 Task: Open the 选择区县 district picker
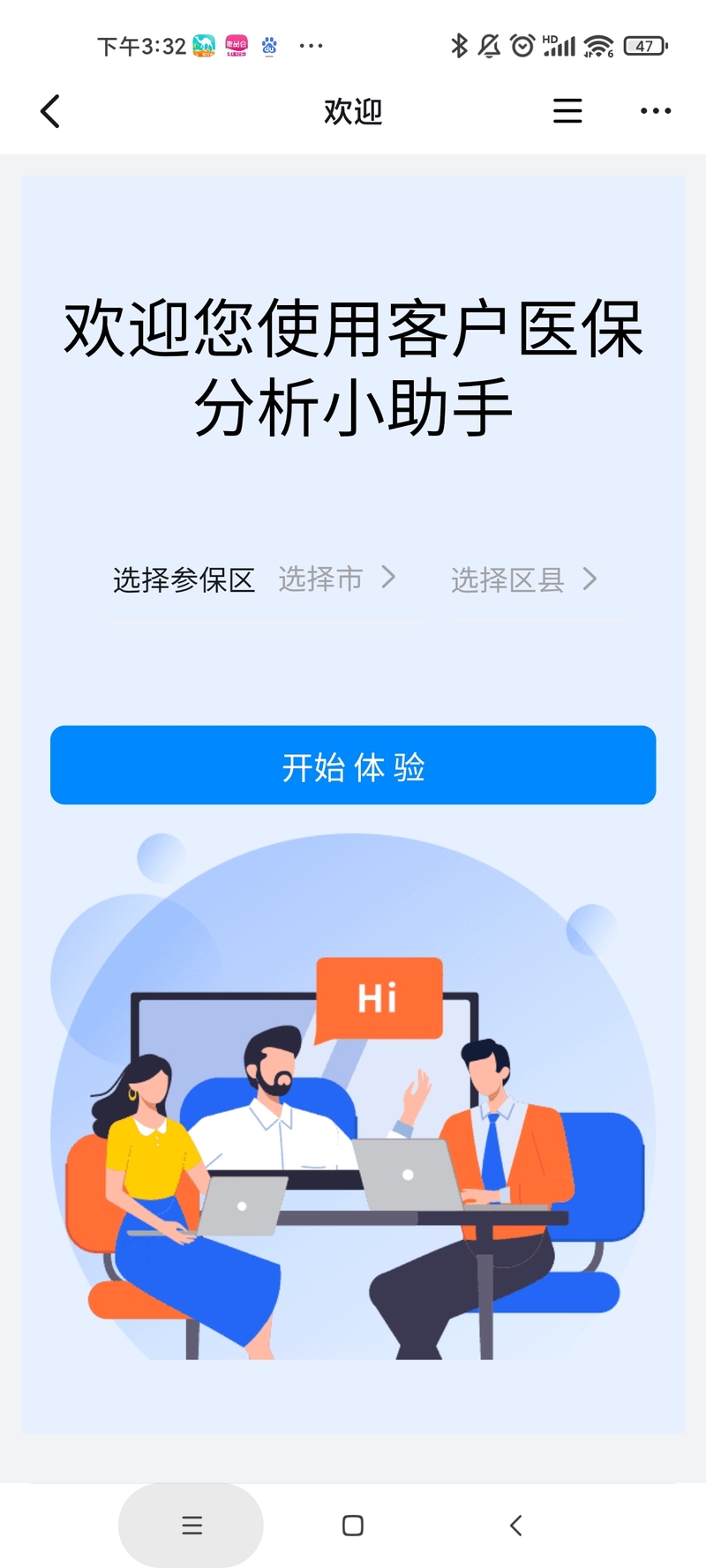pyautogui.click(x=524, y=580)
